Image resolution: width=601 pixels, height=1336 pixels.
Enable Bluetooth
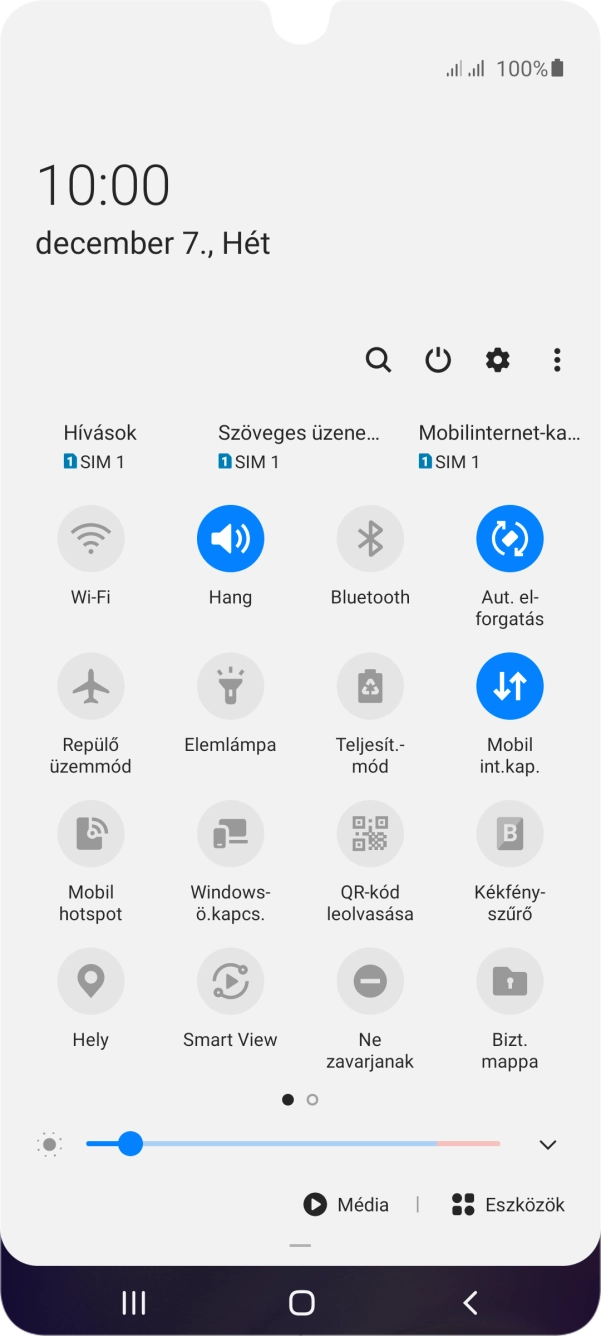(370, 539)
